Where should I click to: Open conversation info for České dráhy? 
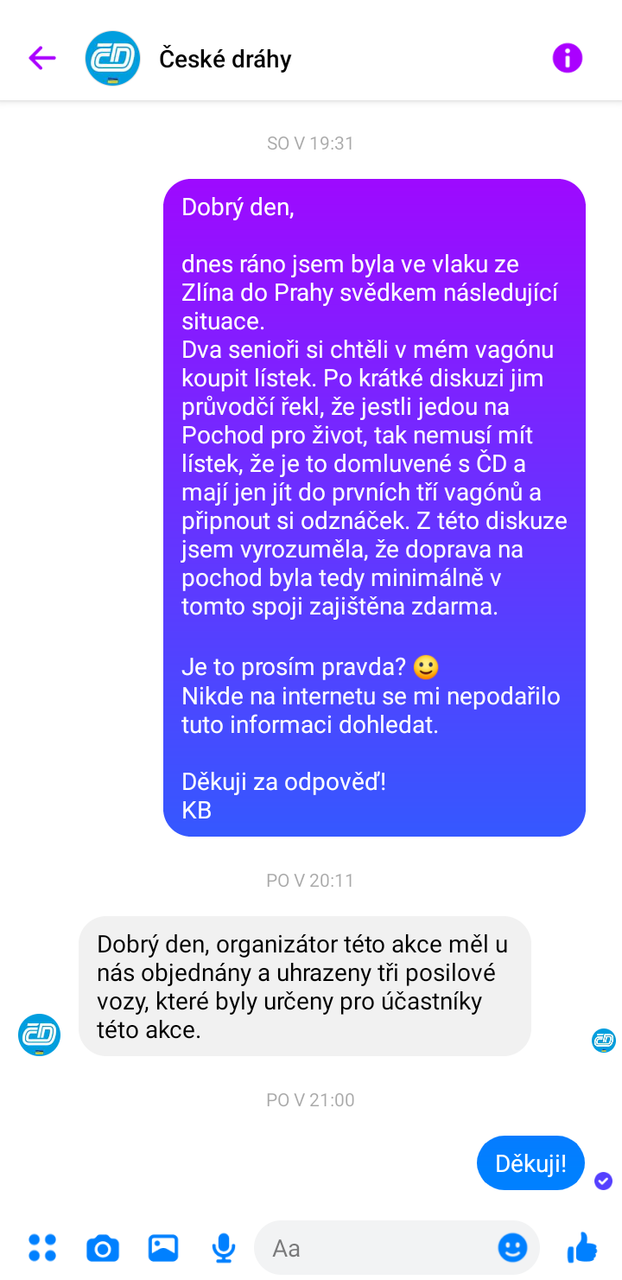pos(567,58)
